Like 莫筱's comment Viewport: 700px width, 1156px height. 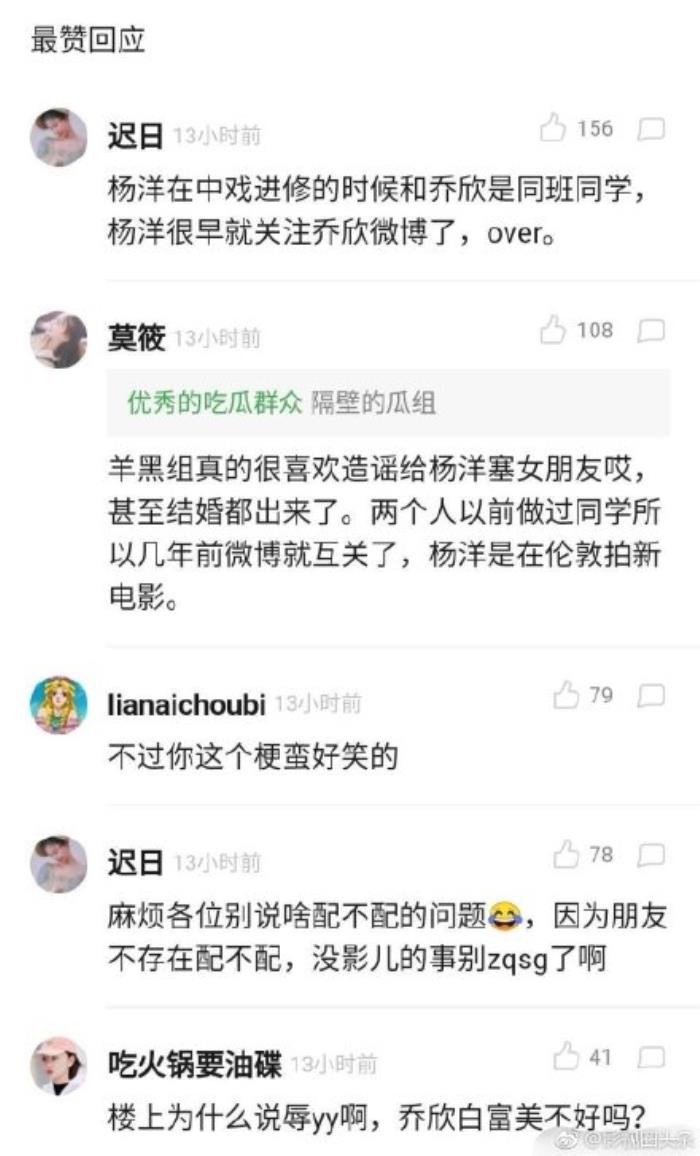553,330
